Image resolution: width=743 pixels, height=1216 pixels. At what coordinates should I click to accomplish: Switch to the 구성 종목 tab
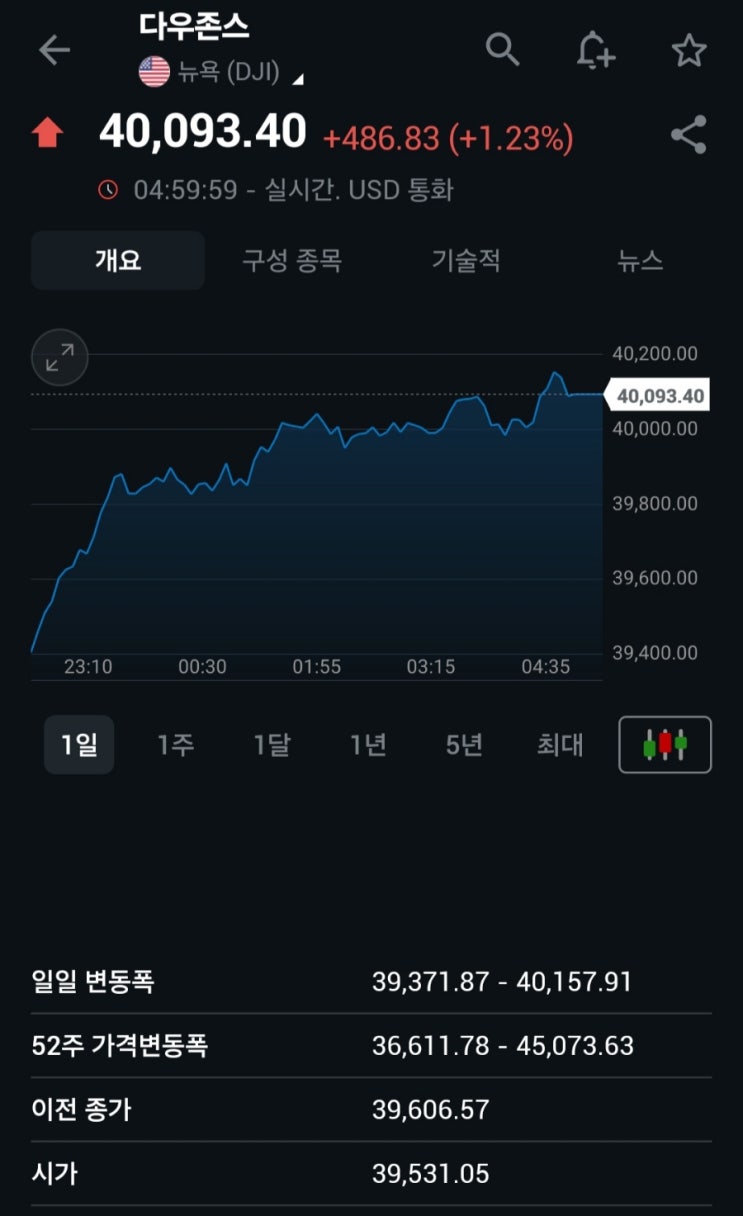coord(292,261)
